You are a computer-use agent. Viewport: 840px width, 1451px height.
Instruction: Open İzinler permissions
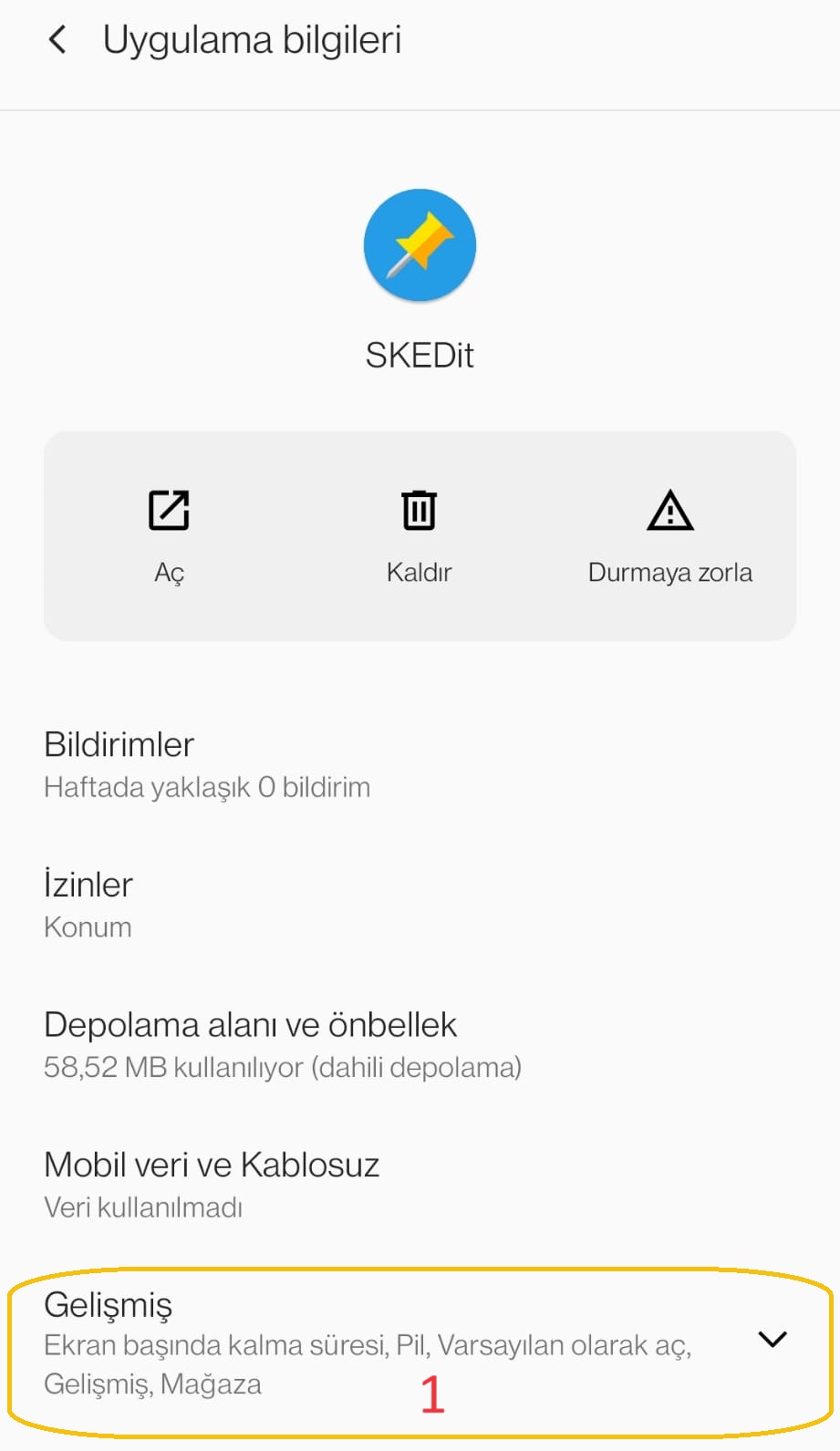(88, 904)
